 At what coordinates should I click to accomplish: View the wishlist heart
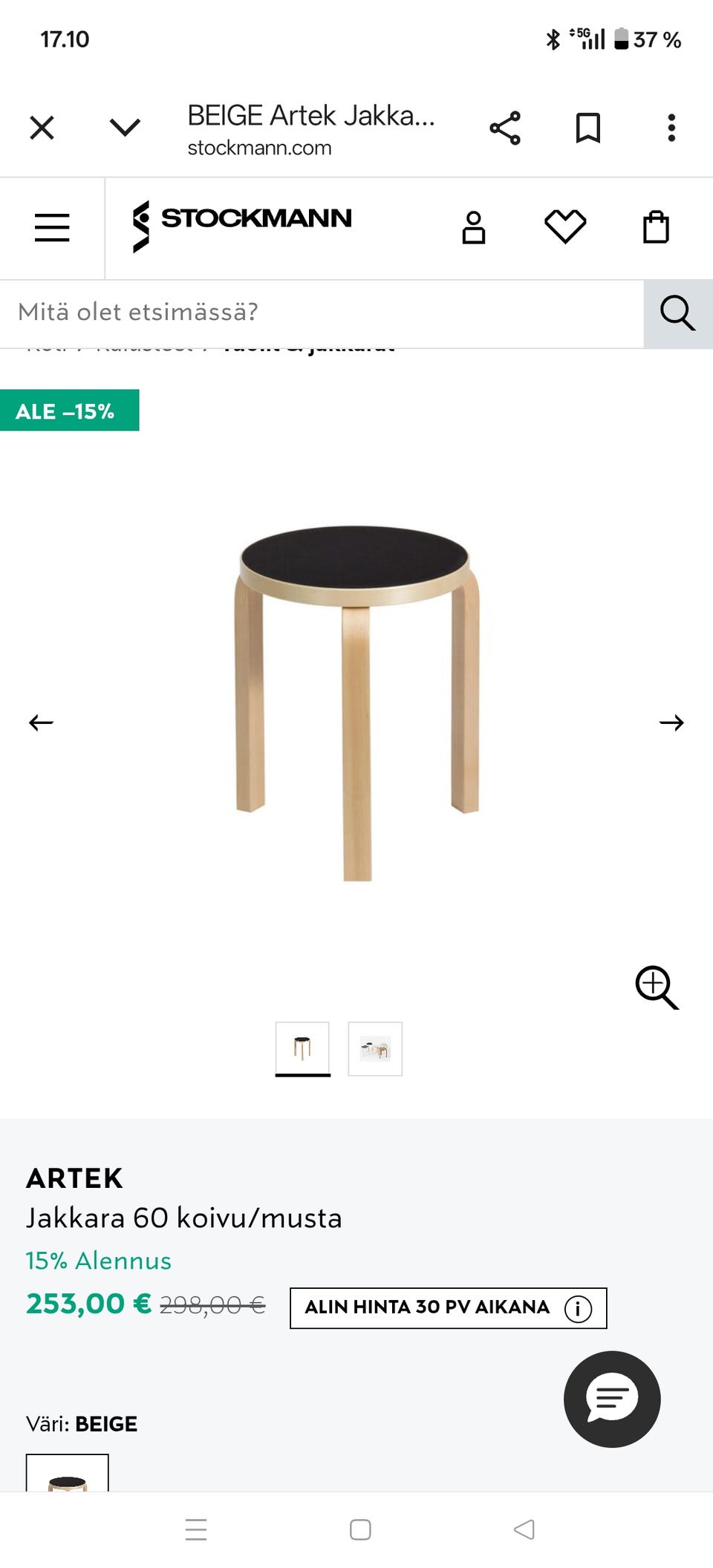pyautogui.click(x=565, y=227)
